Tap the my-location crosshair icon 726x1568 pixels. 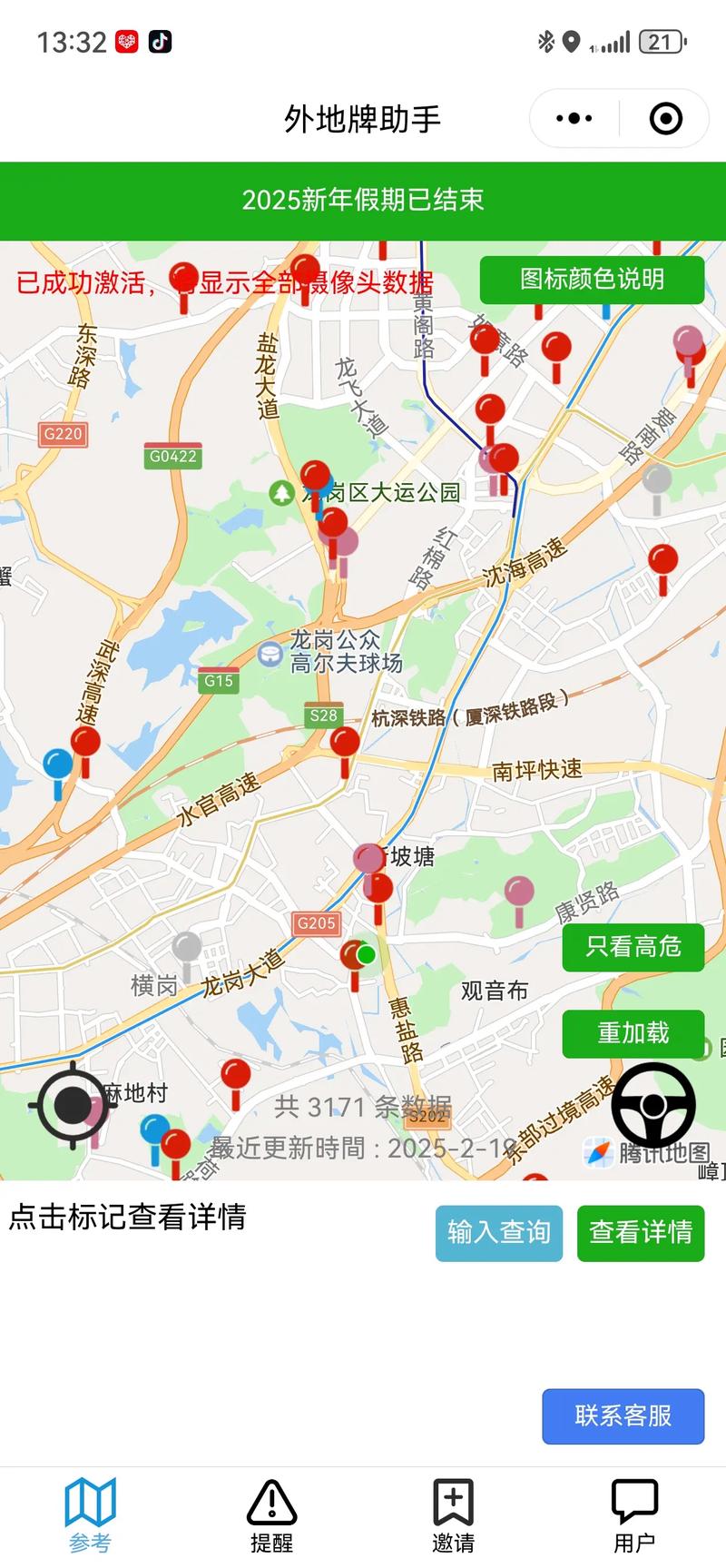click(x=74, y=1106)
